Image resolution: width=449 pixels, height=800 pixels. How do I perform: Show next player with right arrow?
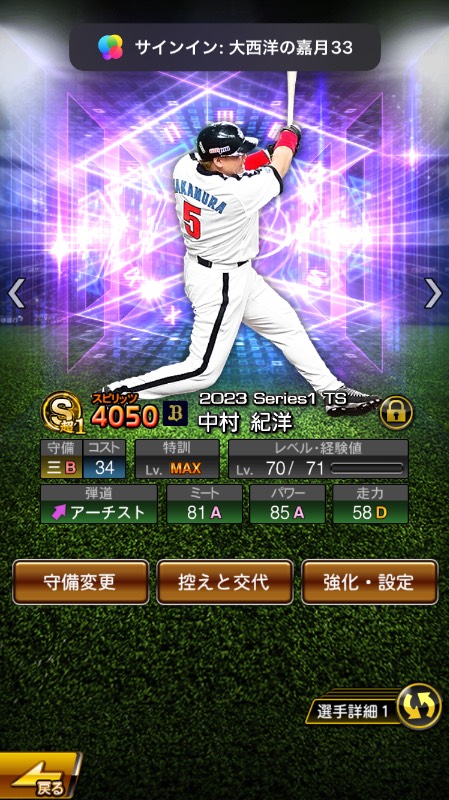click(433, 293)
